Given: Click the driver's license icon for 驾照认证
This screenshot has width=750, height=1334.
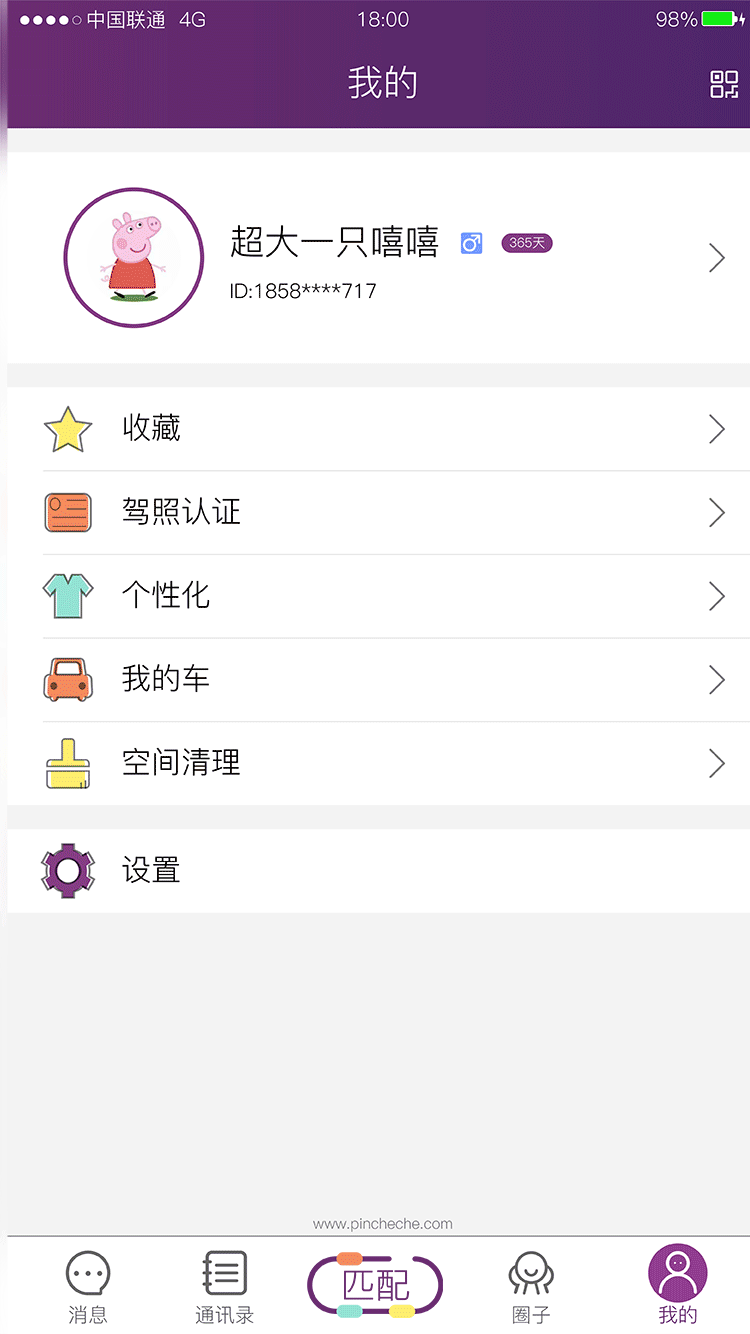Looking at the screenshot, I should pos(67,512).
